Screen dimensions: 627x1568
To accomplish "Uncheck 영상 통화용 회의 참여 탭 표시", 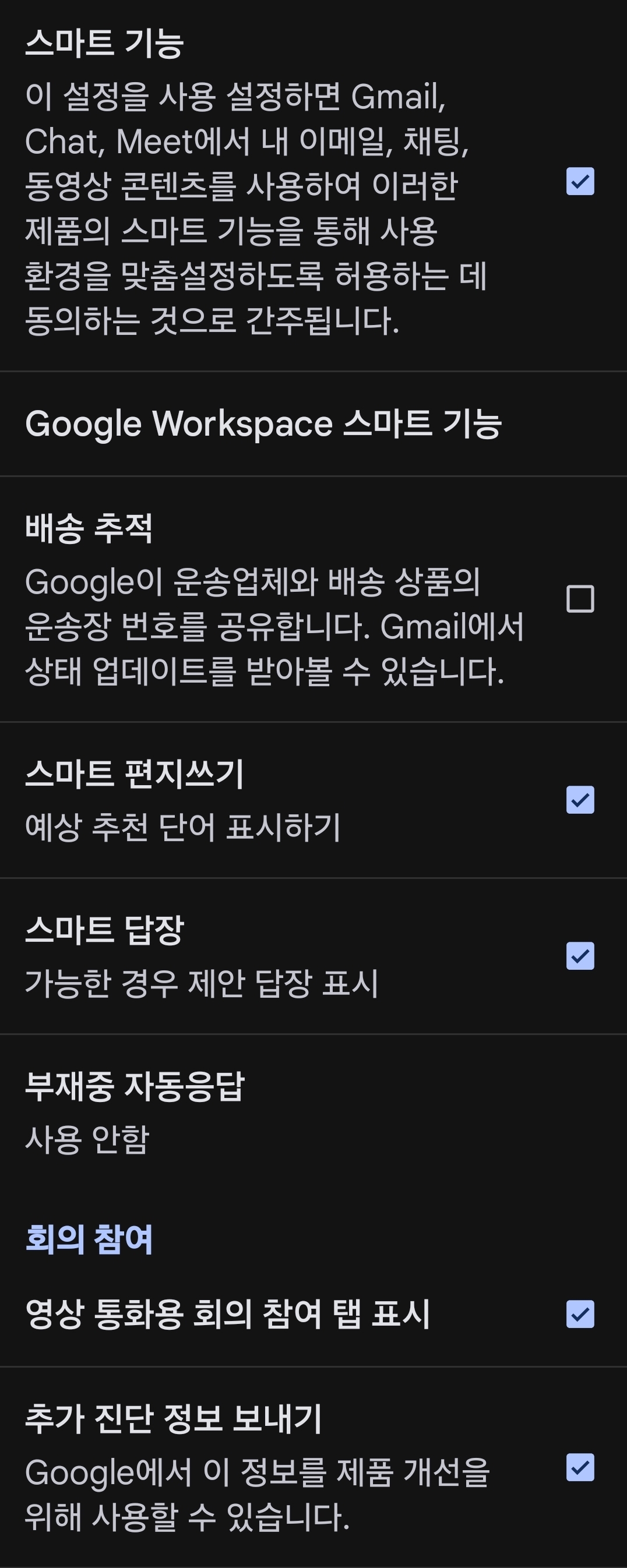I will tap(580, 1313).
